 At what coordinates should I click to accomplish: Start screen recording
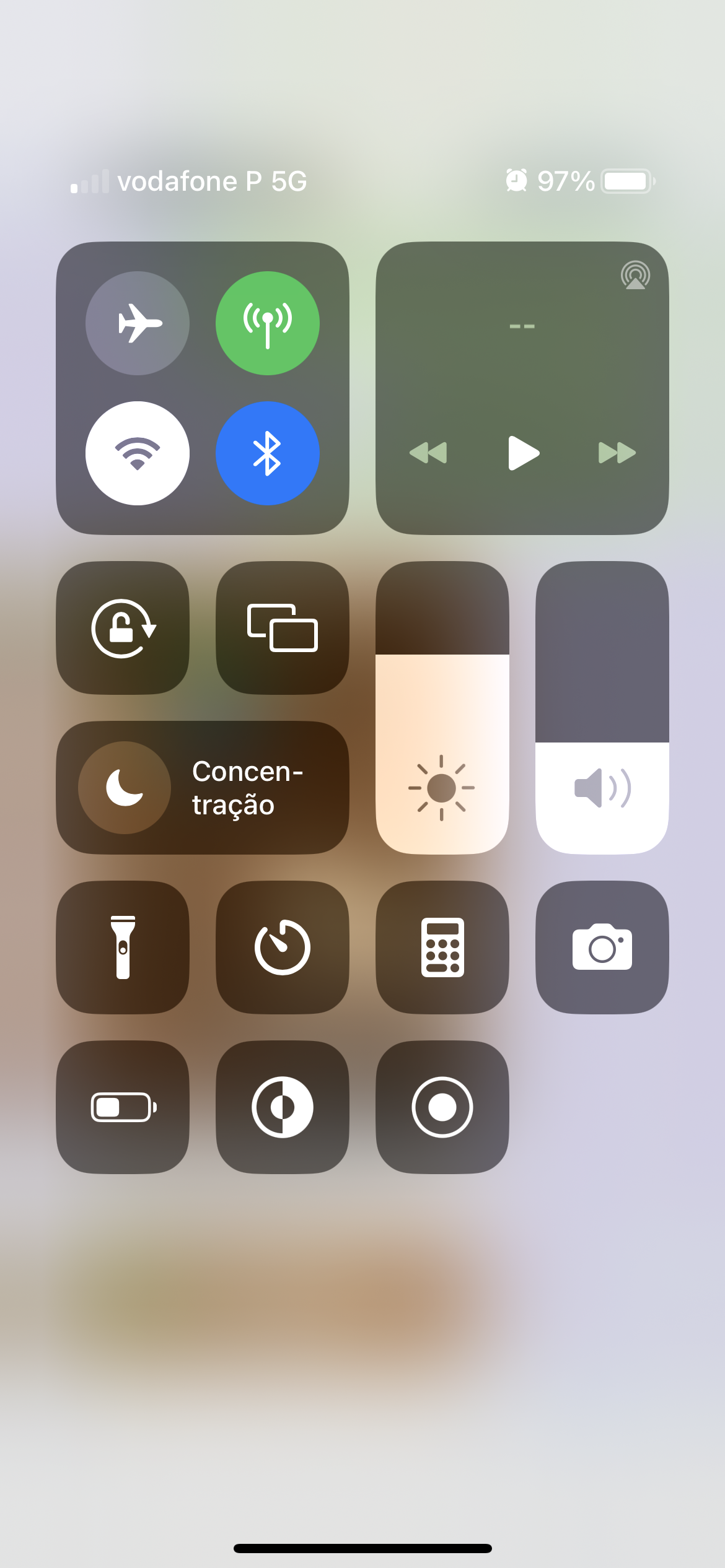[x=442, y=1107]
